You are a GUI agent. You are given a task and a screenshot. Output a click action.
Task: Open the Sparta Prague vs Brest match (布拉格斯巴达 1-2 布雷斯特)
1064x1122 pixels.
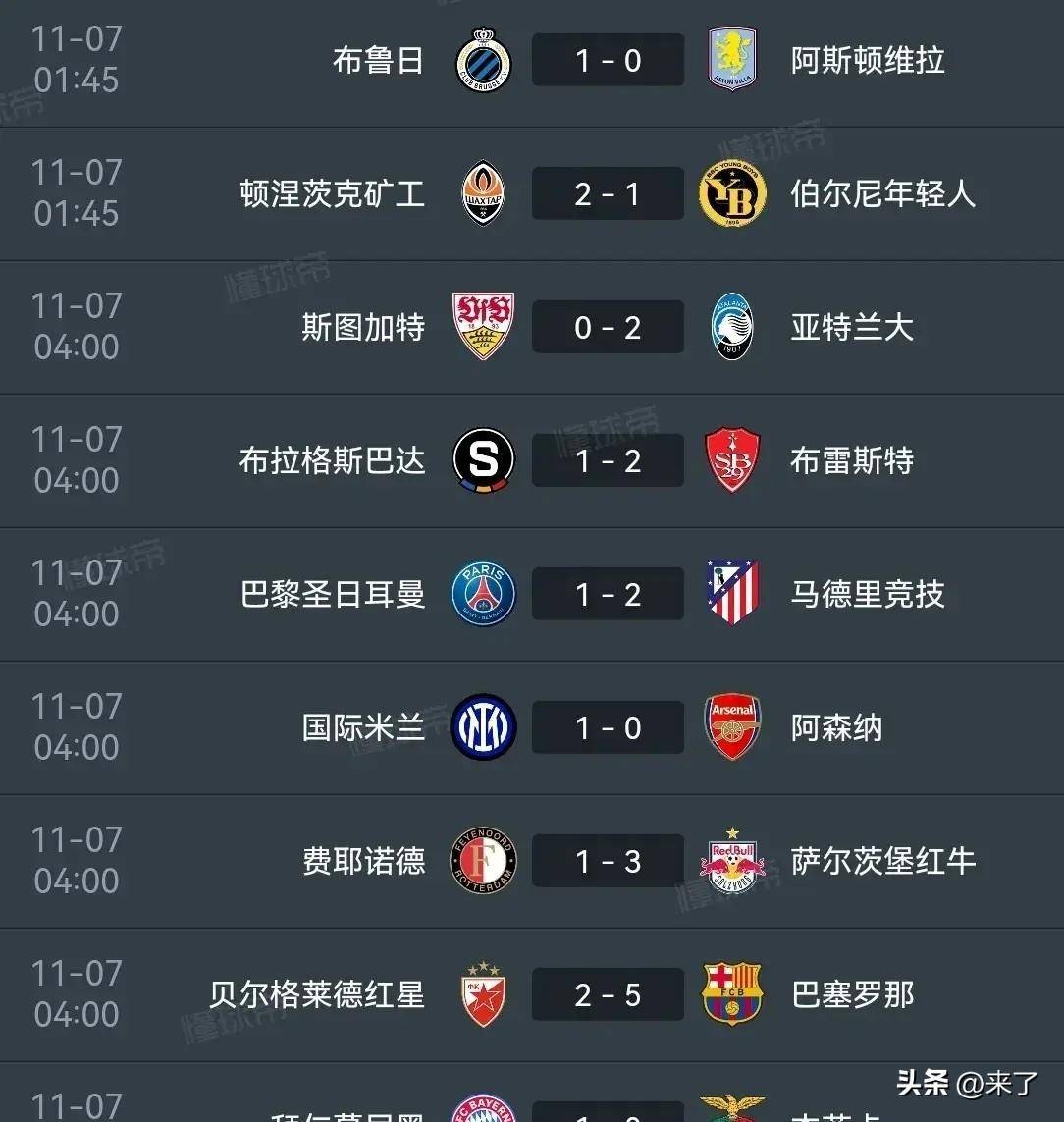608,461
